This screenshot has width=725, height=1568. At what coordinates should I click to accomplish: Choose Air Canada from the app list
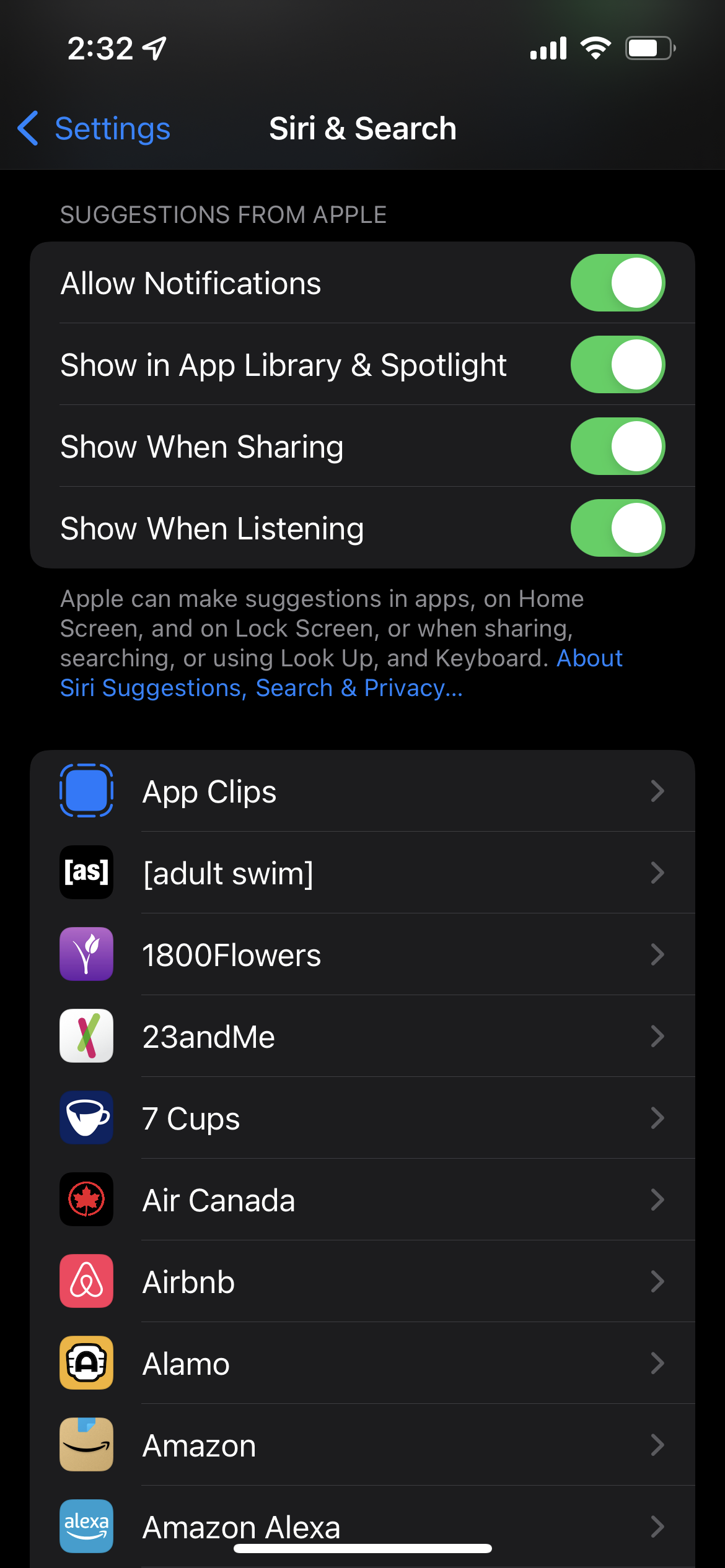tap(362, 1200)
